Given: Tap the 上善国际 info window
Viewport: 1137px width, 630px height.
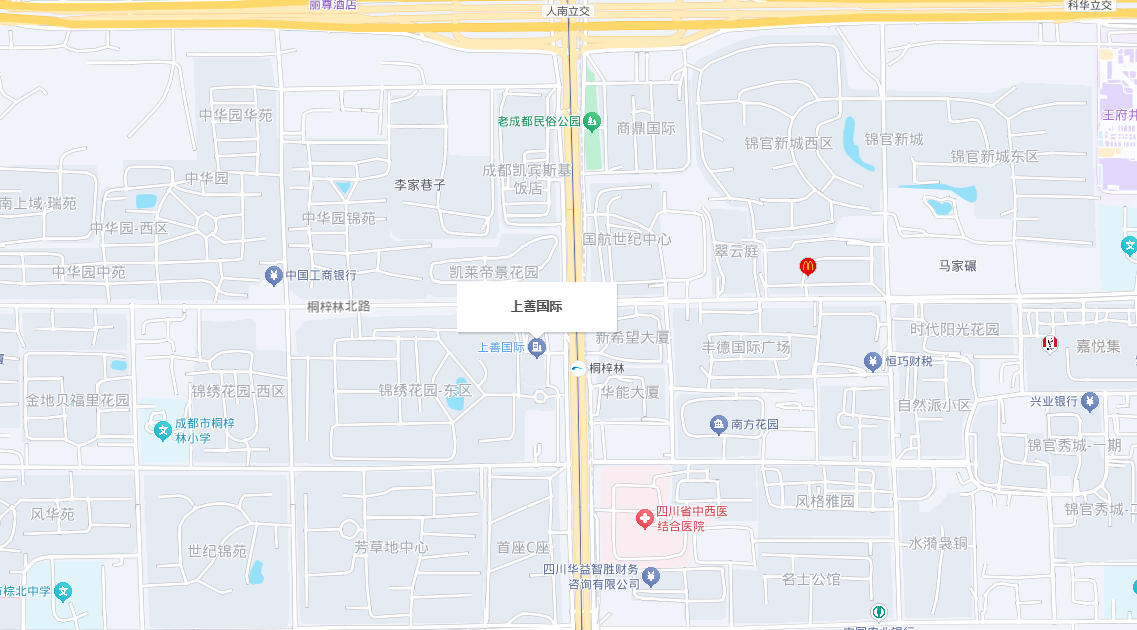Looking at the screenshot, I should click(537, 306).
